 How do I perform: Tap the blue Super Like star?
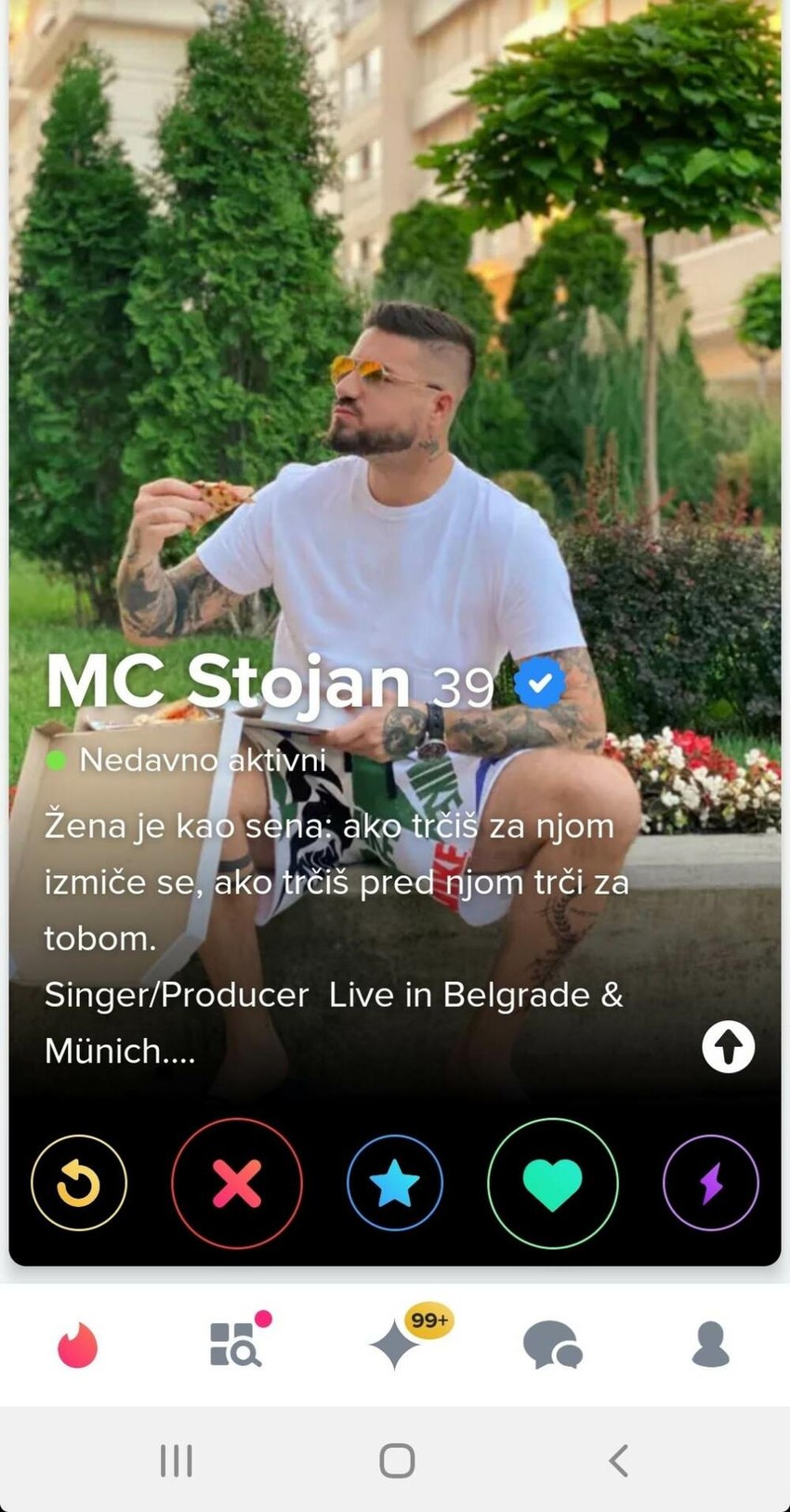395,1182
